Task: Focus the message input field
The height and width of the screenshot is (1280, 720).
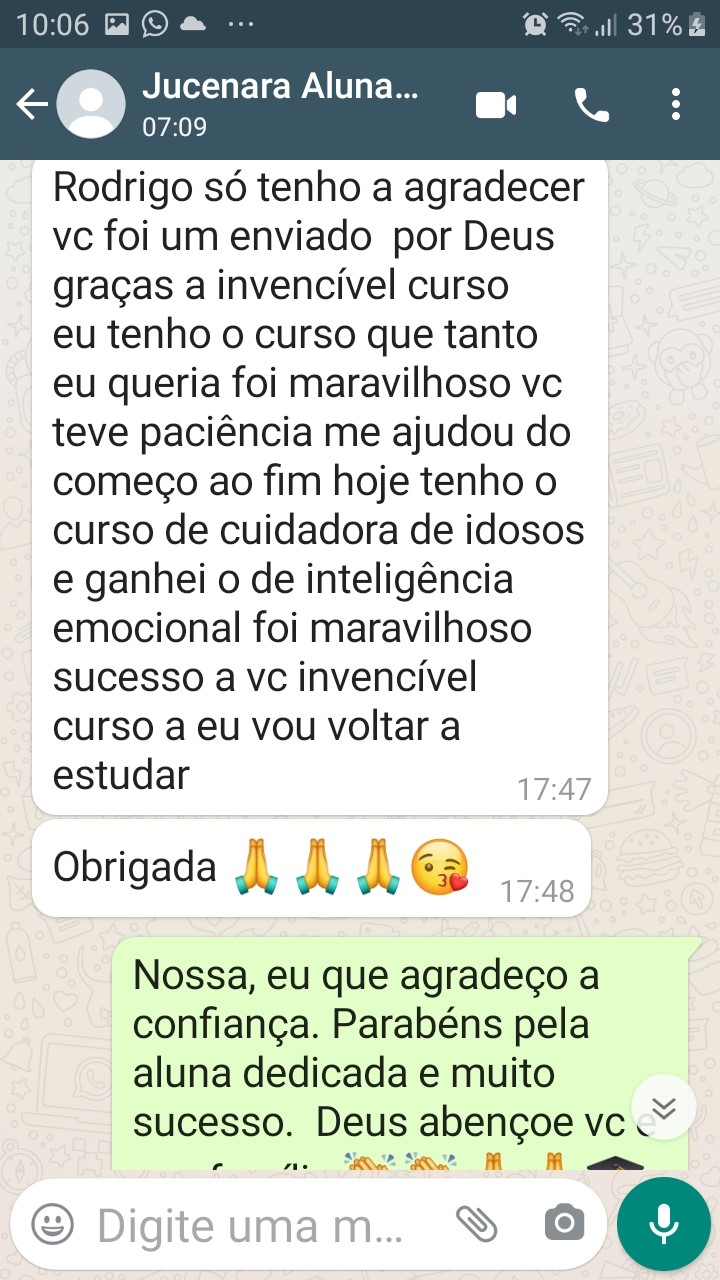Action: pyautogui.click(x=250, y=1224)
